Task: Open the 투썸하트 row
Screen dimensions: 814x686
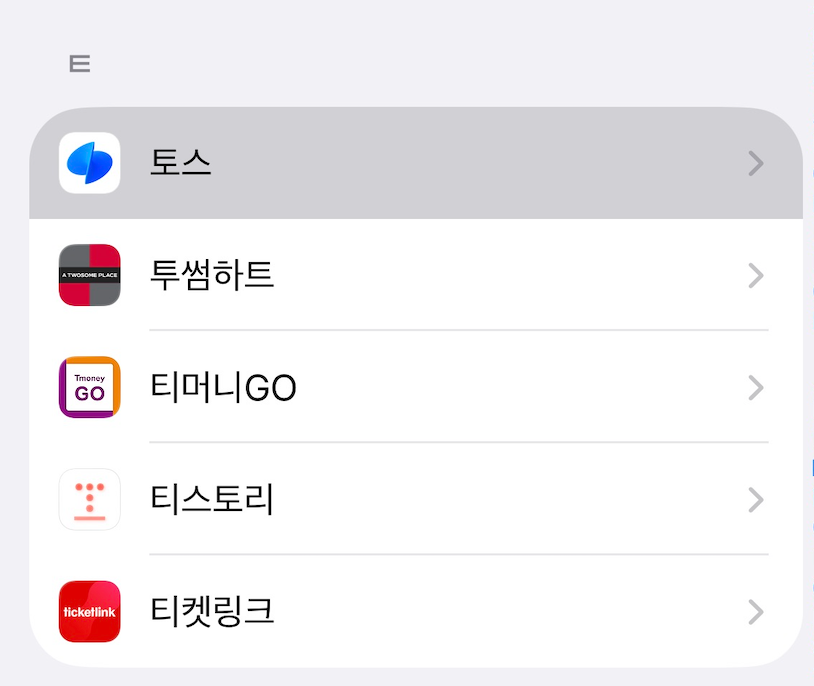Action: coord(415,275)
